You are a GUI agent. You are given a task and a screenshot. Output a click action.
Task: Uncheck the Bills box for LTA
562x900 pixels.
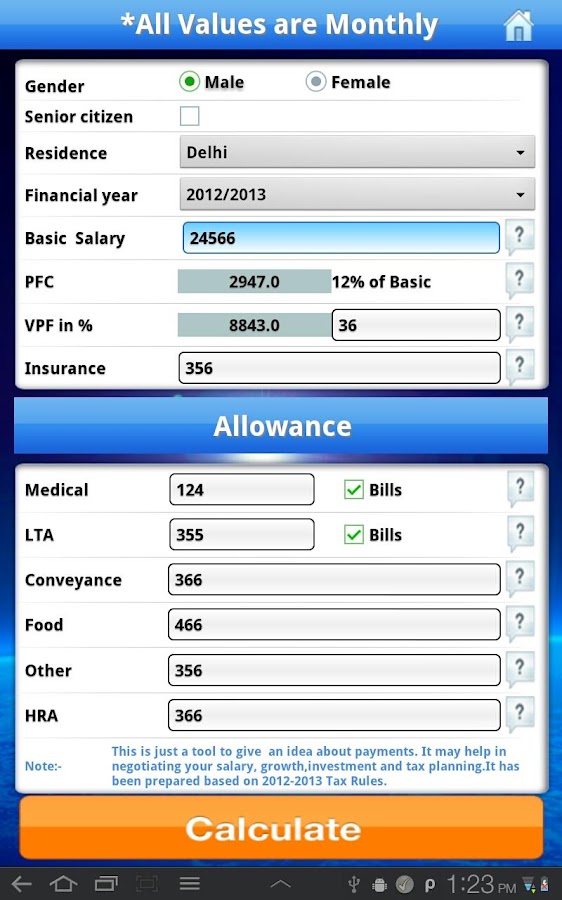pos(354,534)
